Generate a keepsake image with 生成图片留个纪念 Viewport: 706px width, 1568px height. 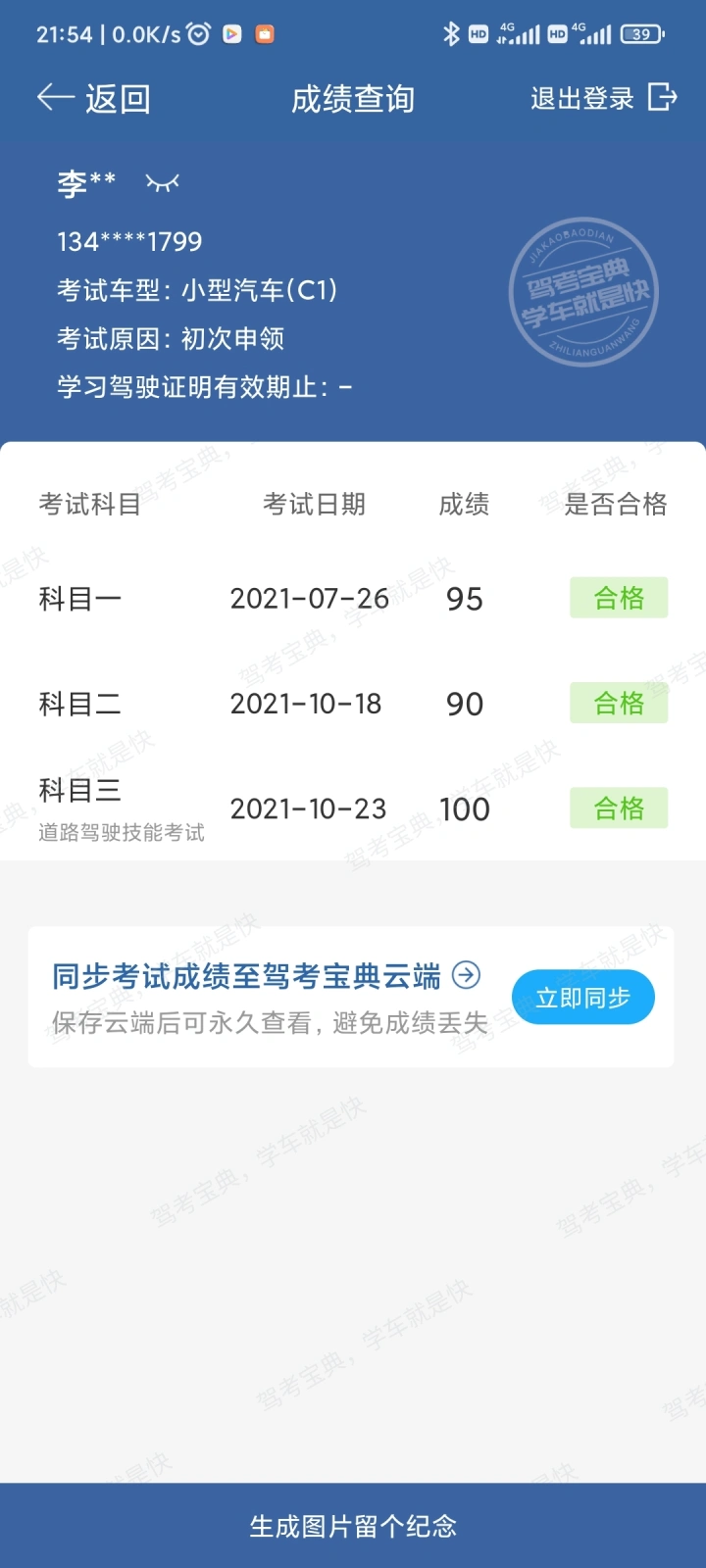353,1526
